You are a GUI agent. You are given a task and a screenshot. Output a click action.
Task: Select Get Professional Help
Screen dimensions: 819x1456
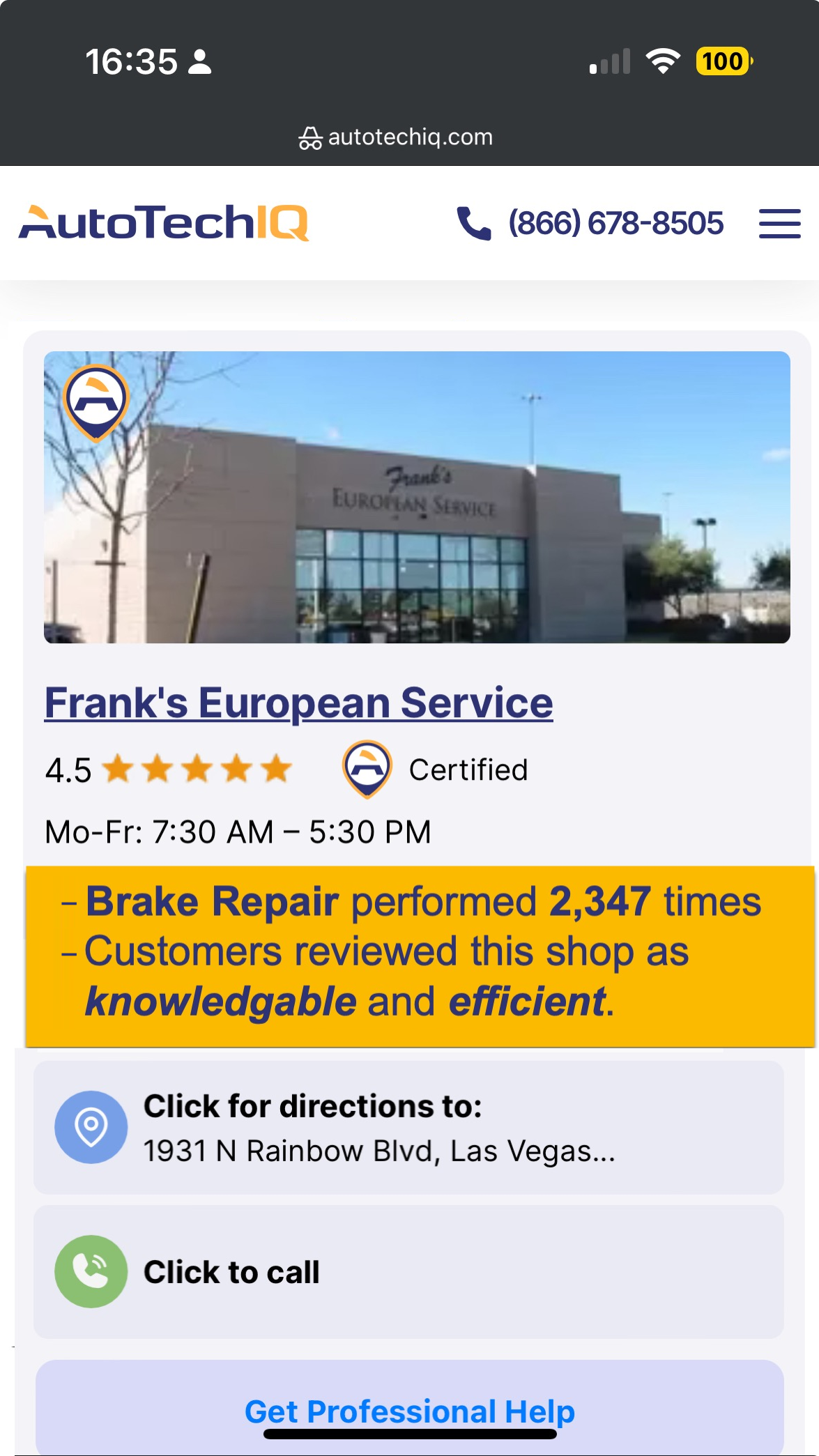pos(409,1411)
